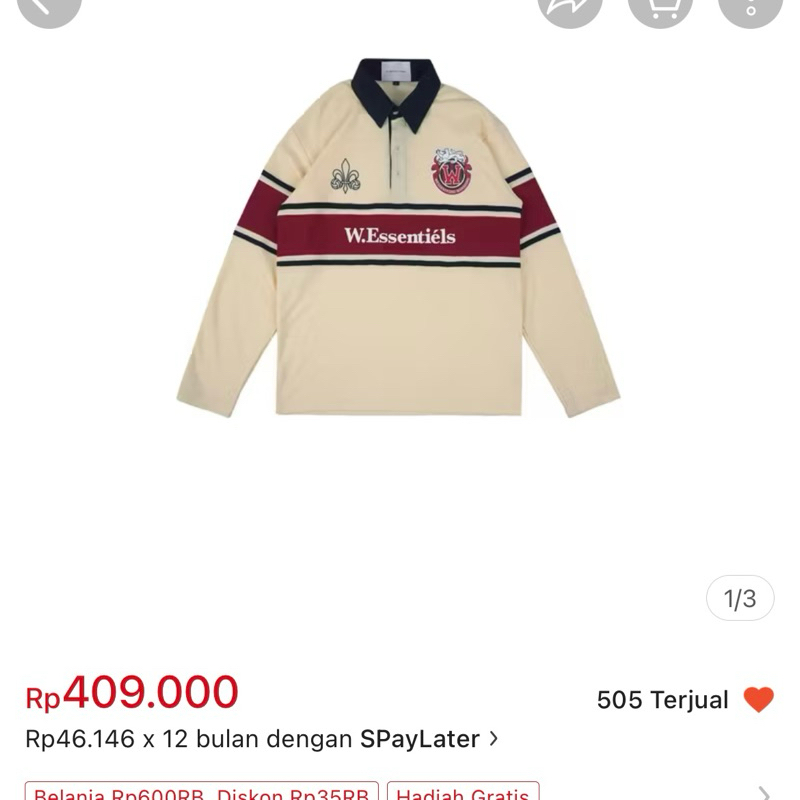Open the shopping cart
The image size is (800, 800).
click(x=660, y=8)
